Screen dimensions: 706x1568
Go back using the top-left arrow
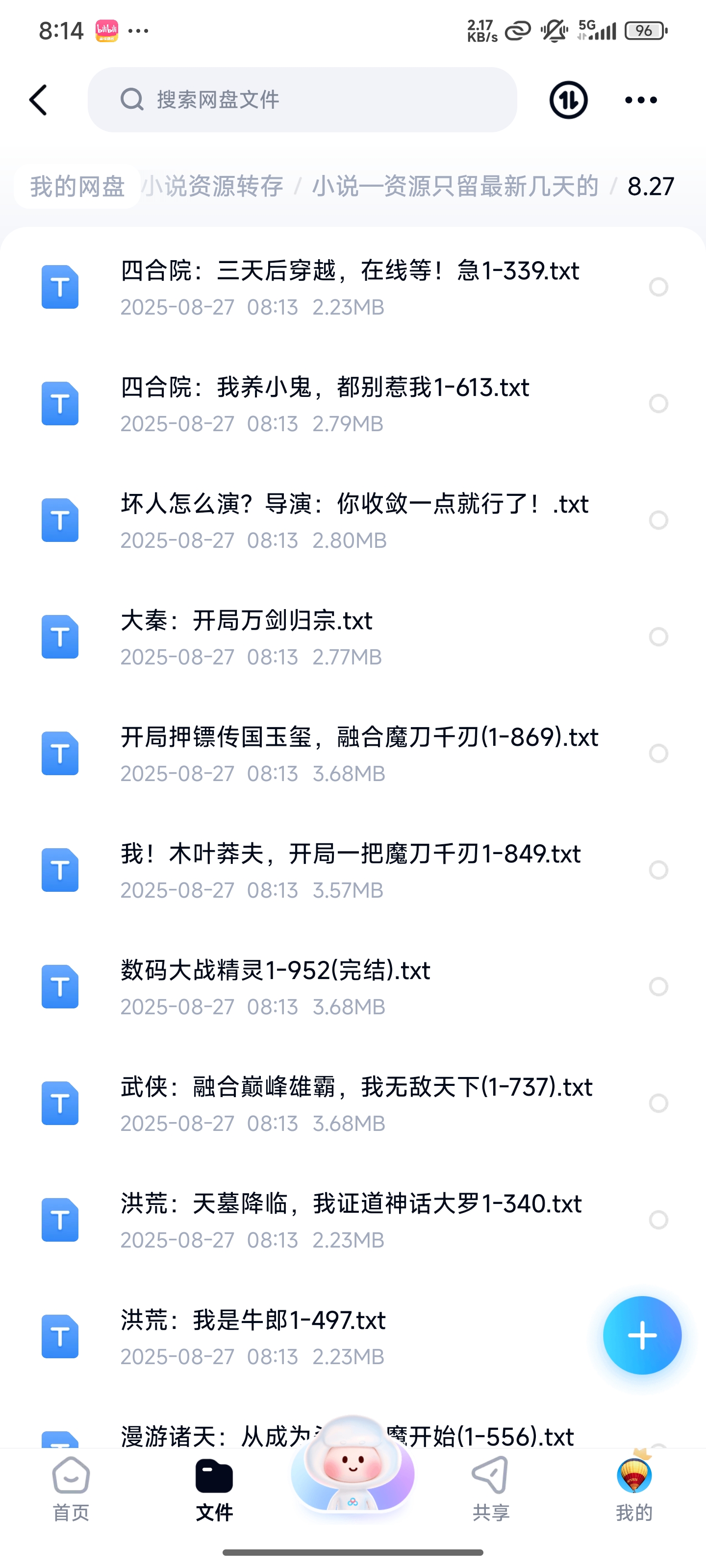pos(38,100)
